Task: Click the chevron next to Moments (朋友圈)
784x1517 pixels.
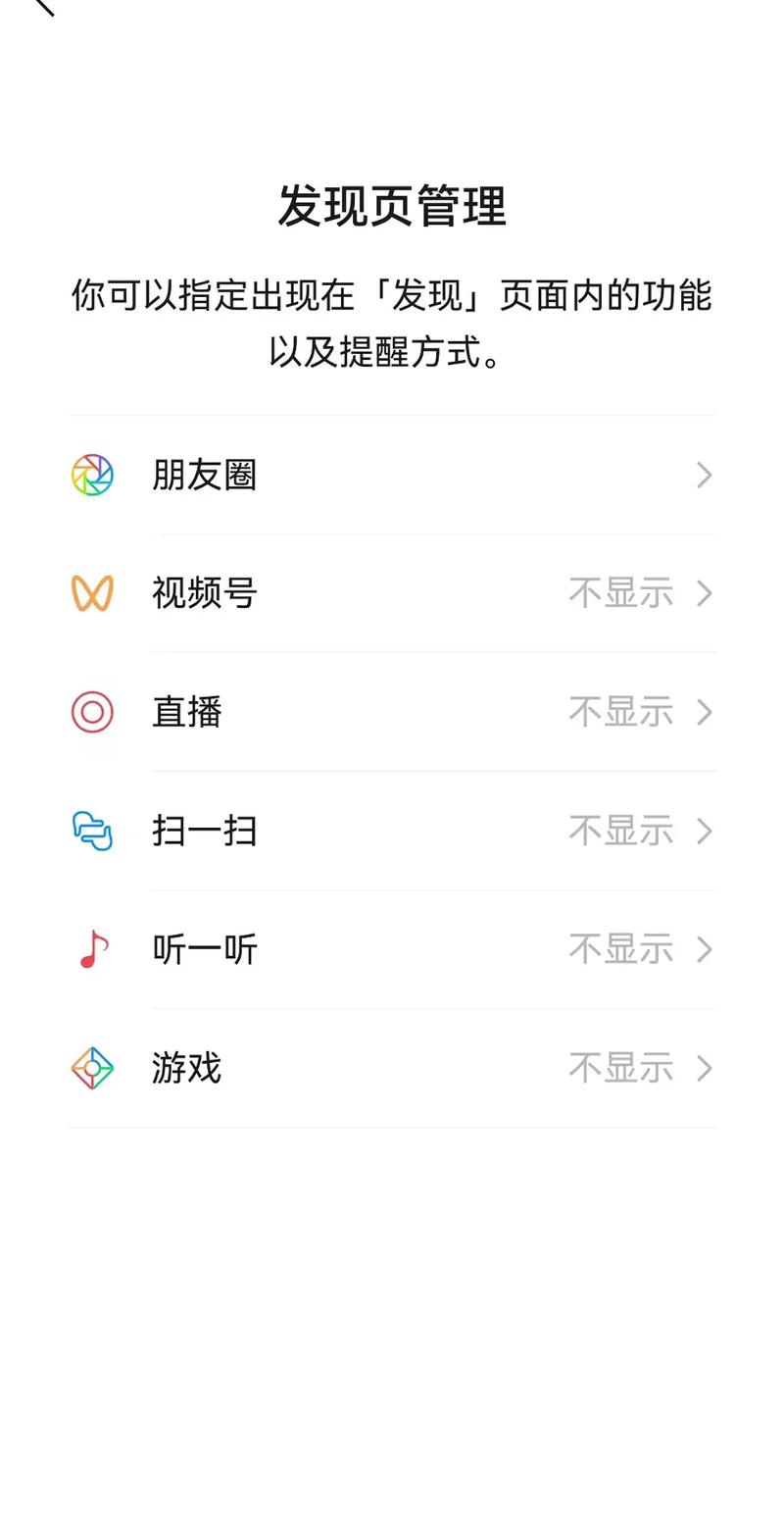Action: pyautogui.click(x=704, y=475)
